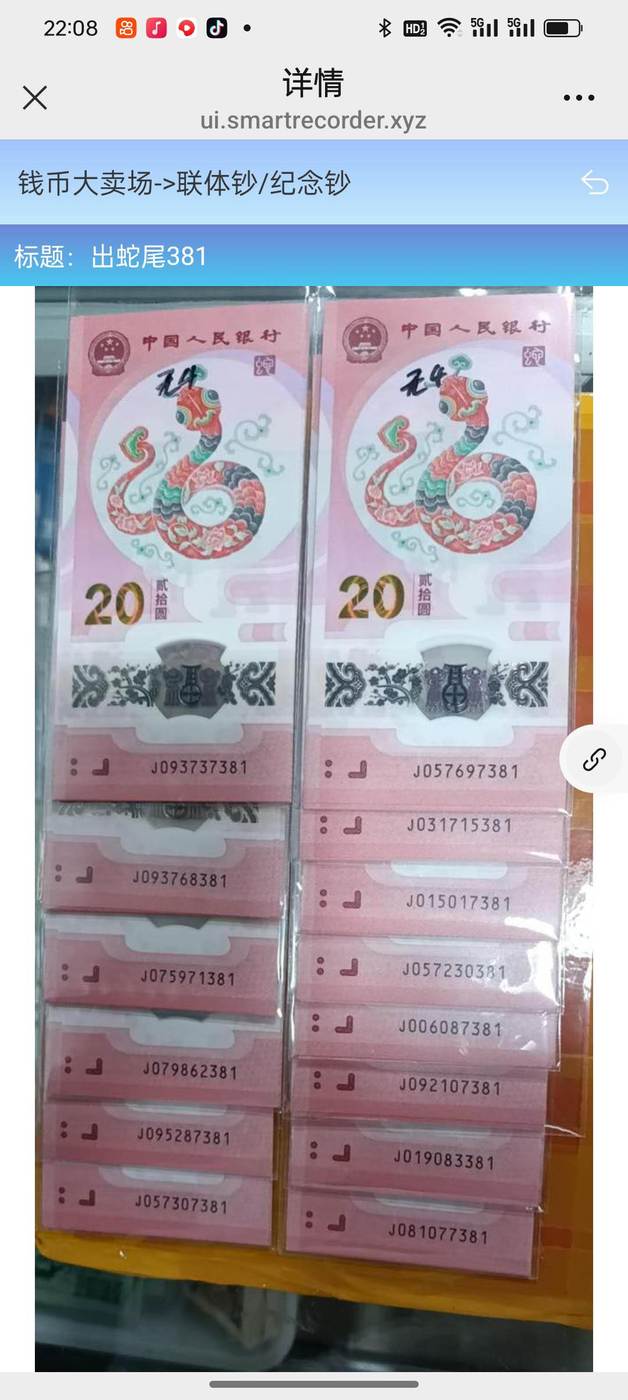
Task: Tap the back arrow in breadcrumb bar
Action: coord(594,182)
